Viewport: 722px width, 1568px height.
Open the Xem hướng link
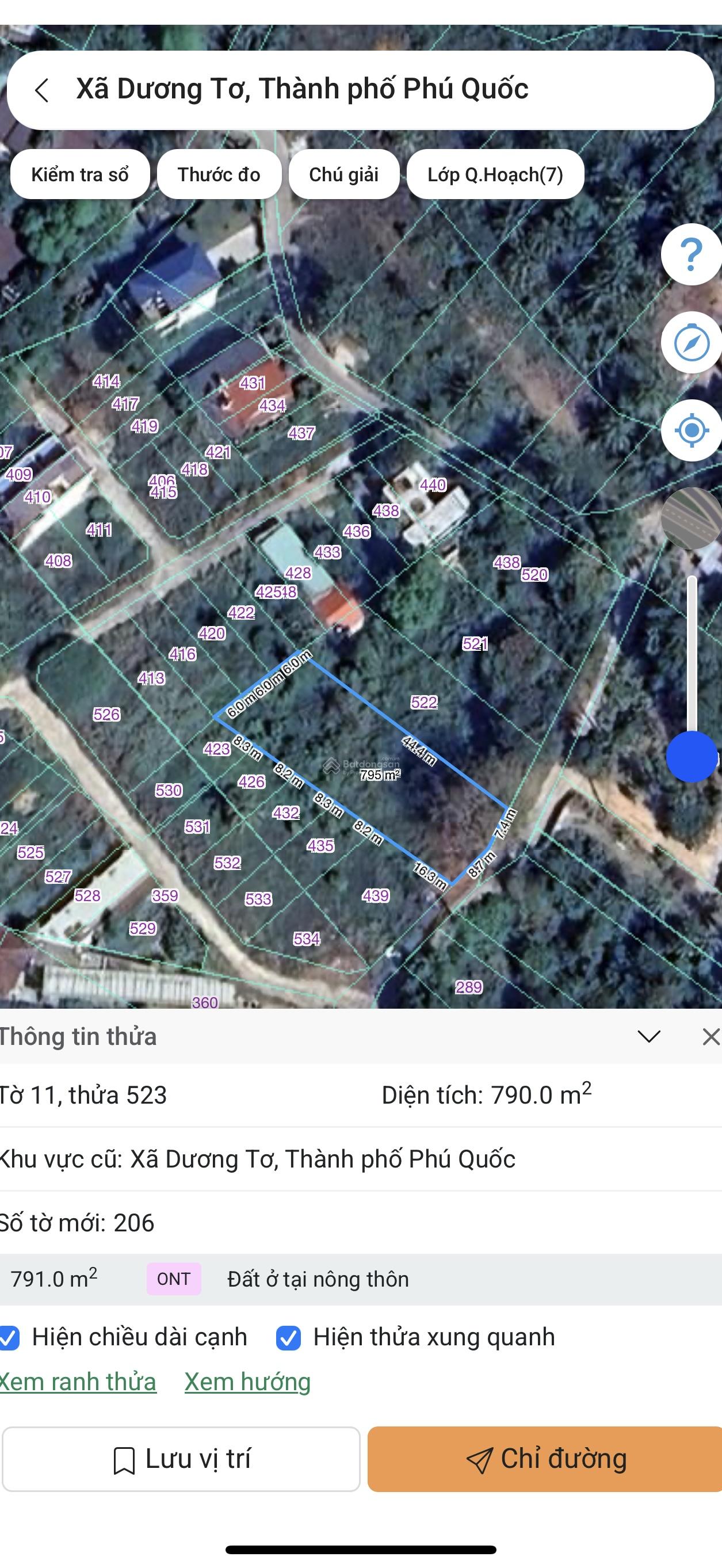point(248,1382)
